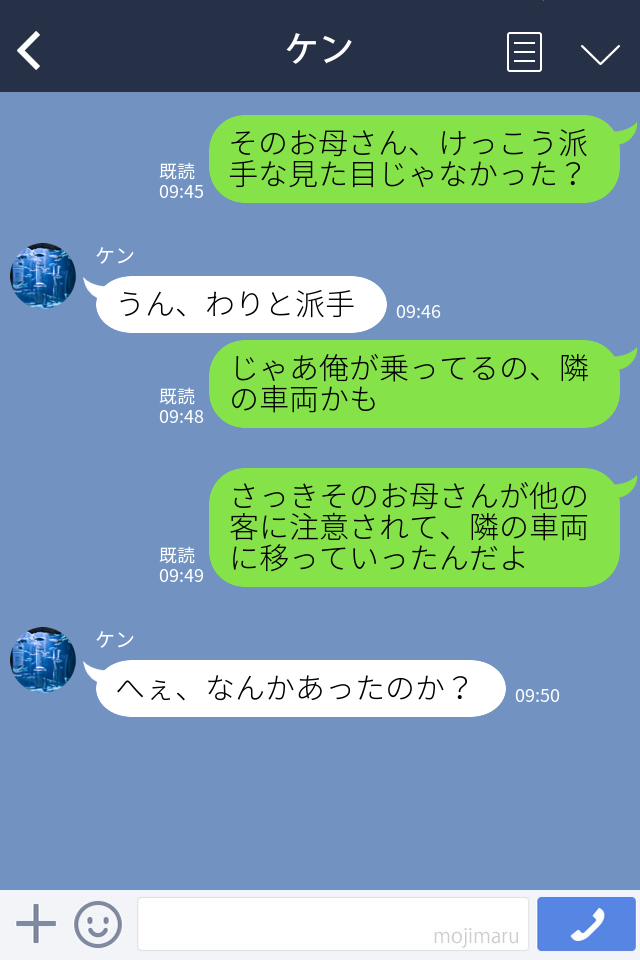Focus the message text field

[x=332, y=924]
